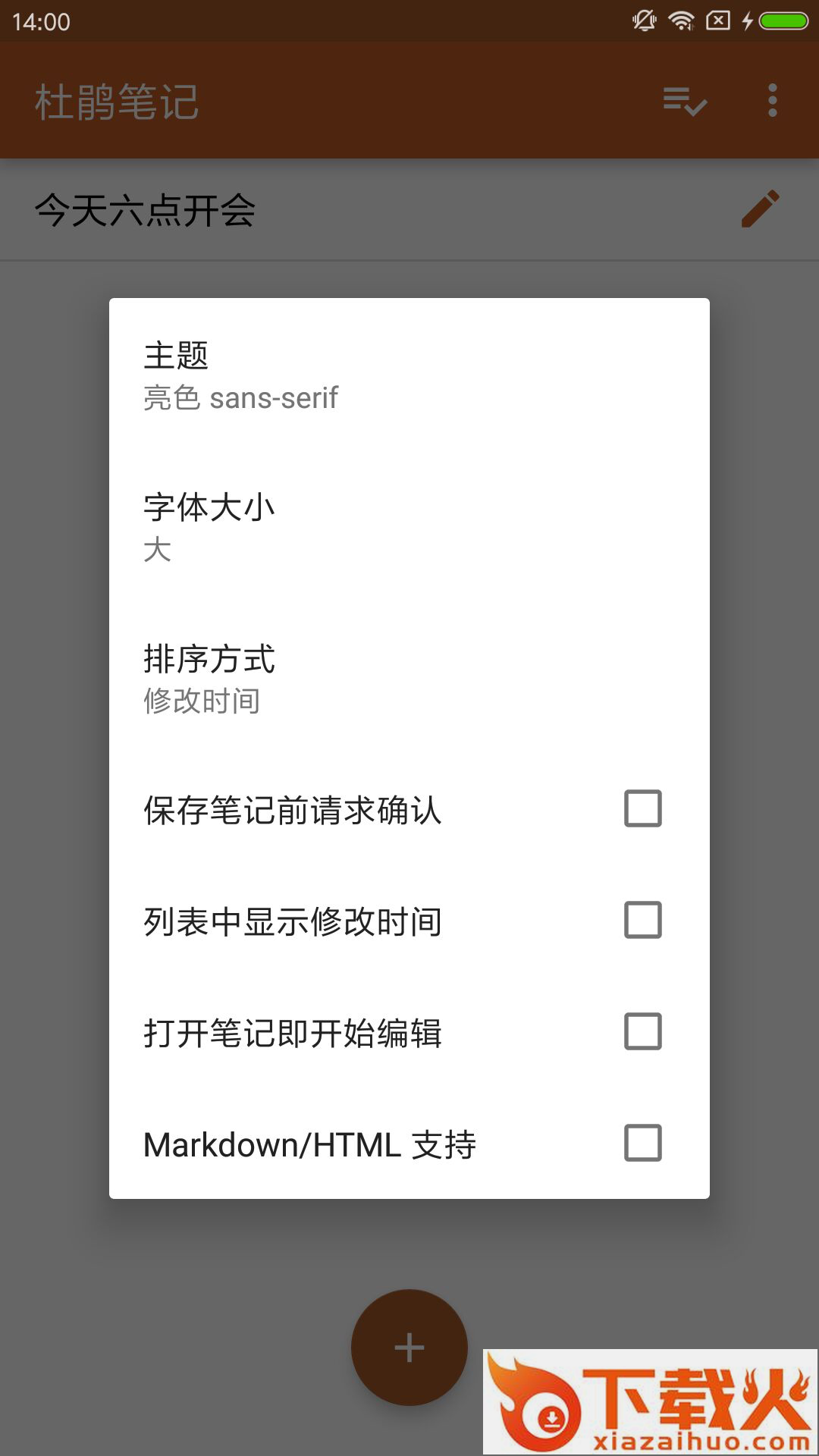Add a new note with plus button
The image size is (819, 1456).
pyautogui.click(x=409, y=1348)
